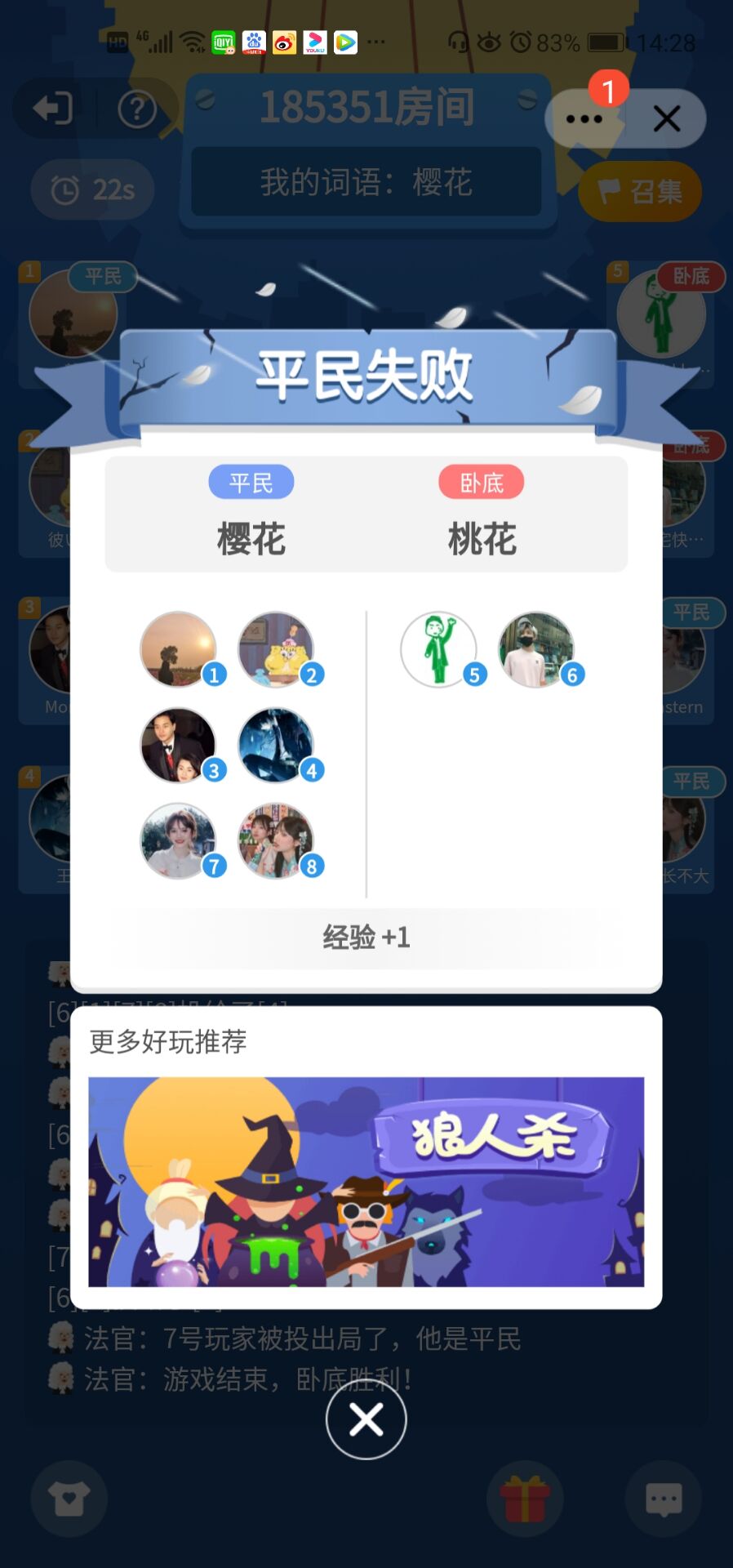
Task: Open the outfit shop icon
Action: click(69, 1499)
